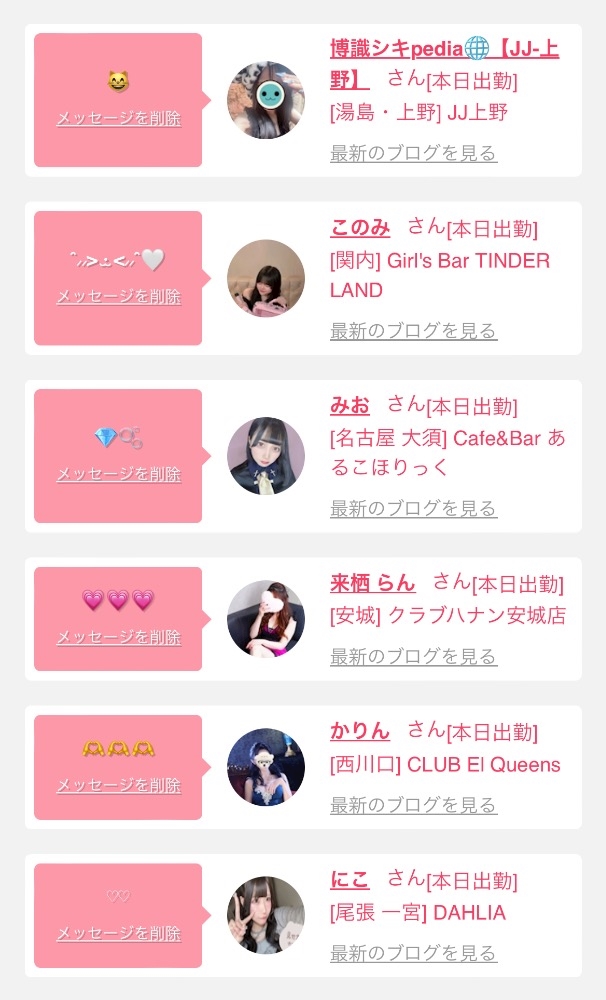View みお's latest blog

click(413, 509)
